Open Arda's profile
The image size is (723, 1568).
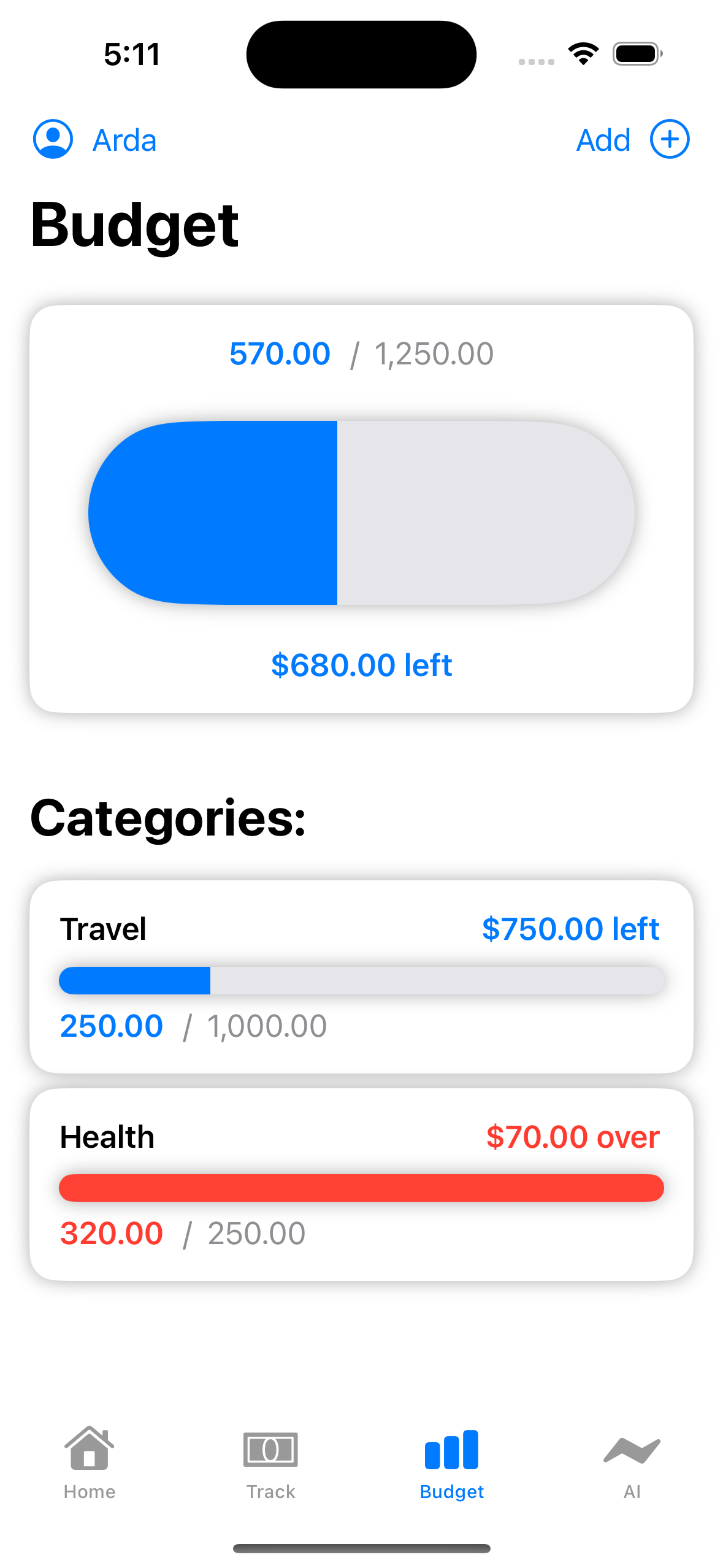tap(95, 139)
